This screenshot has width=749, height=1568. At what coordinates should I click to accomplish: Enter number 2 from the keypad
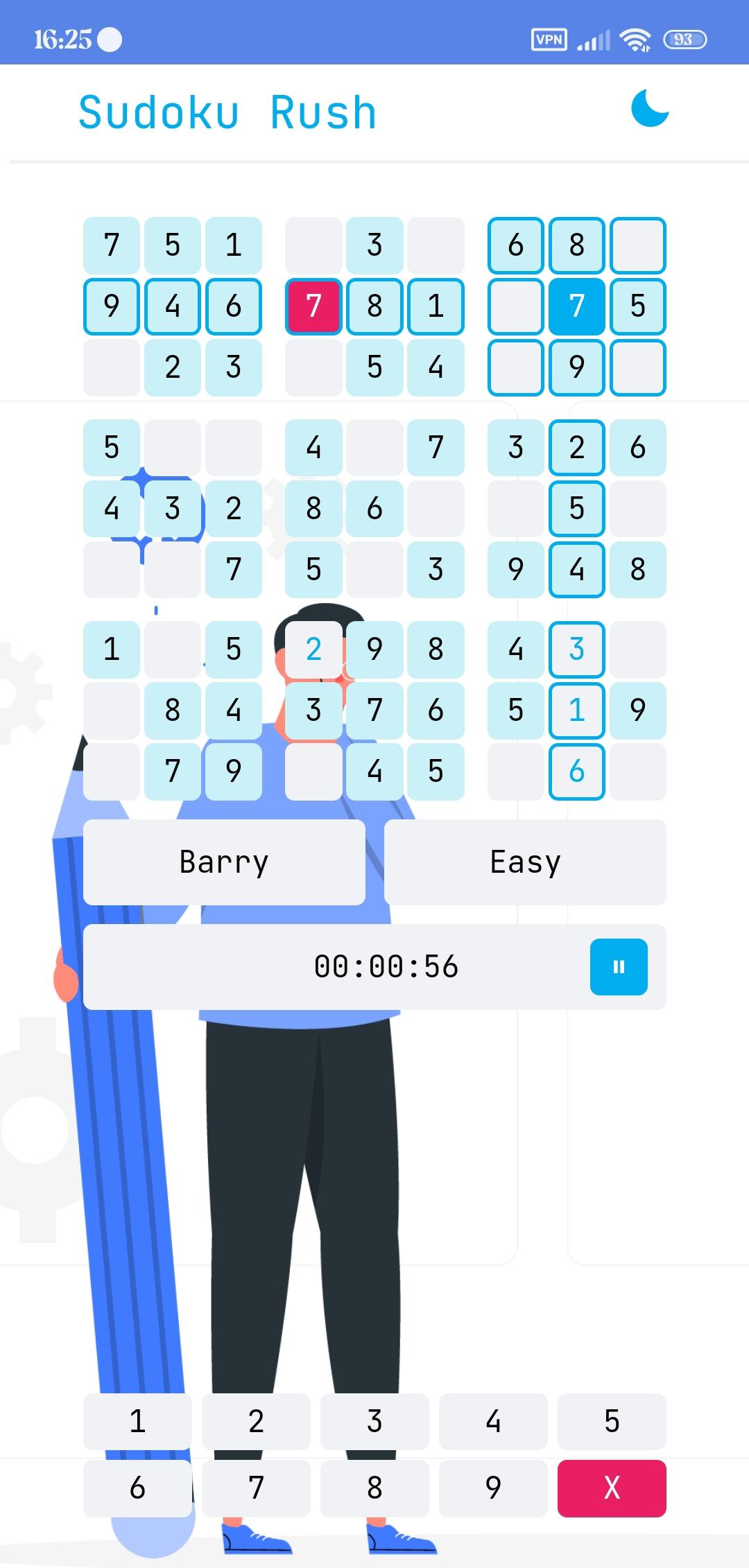tap(256, 1421)
